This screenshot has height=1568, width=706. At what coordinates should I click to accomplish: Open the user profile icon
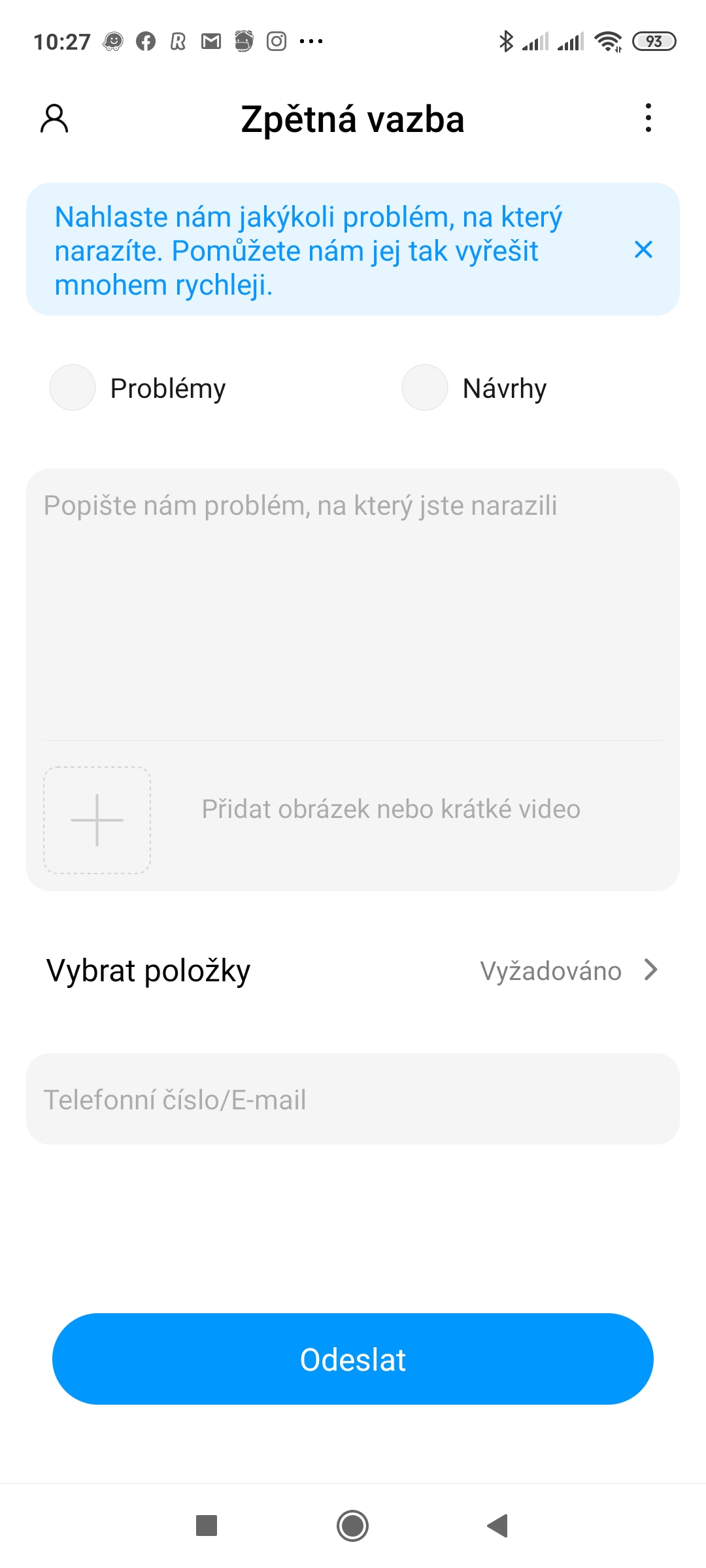54,119
